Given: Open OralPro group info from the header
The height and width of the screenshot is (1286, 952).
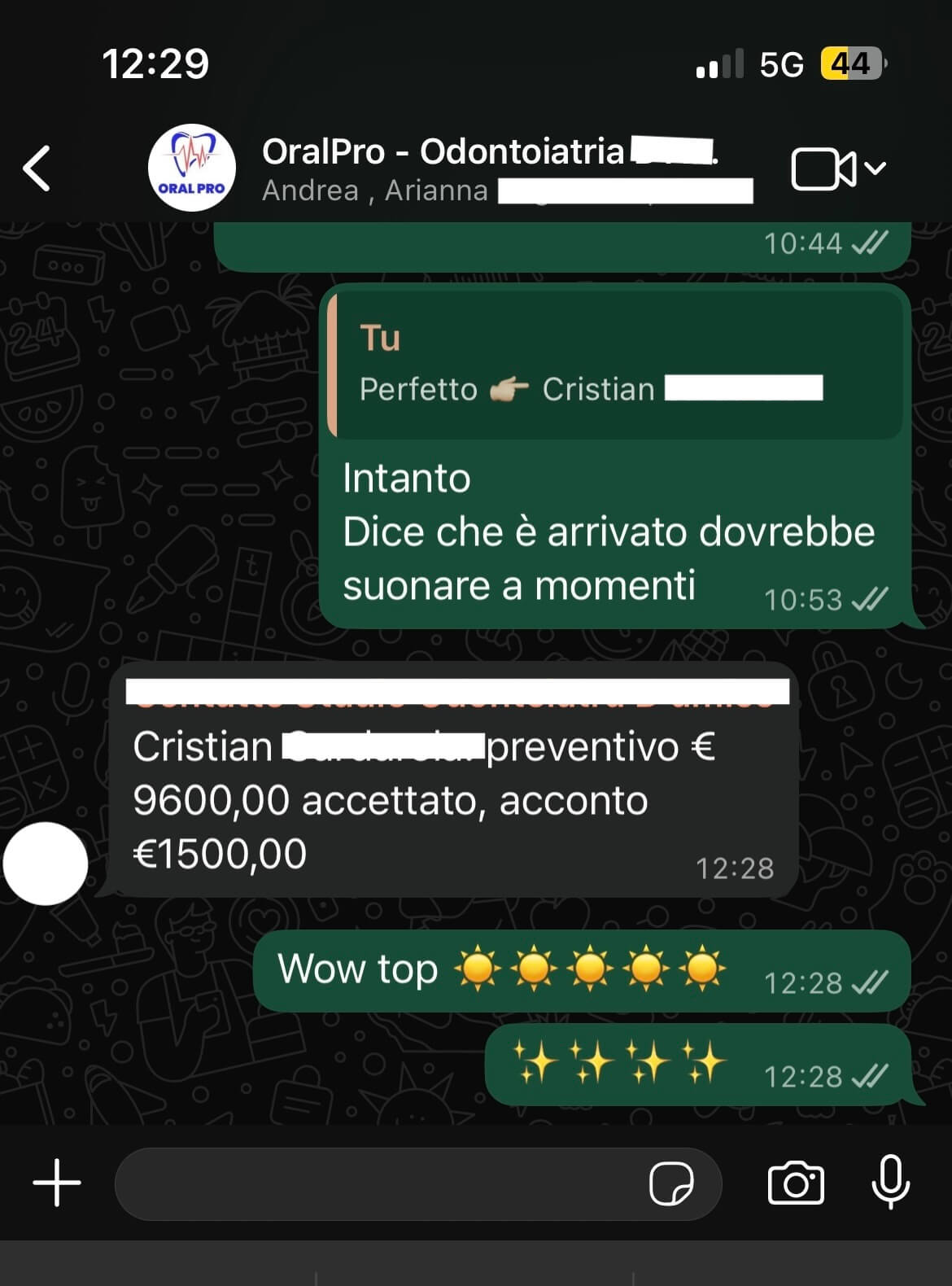Looking at the screenshot, I should [488, 168].
